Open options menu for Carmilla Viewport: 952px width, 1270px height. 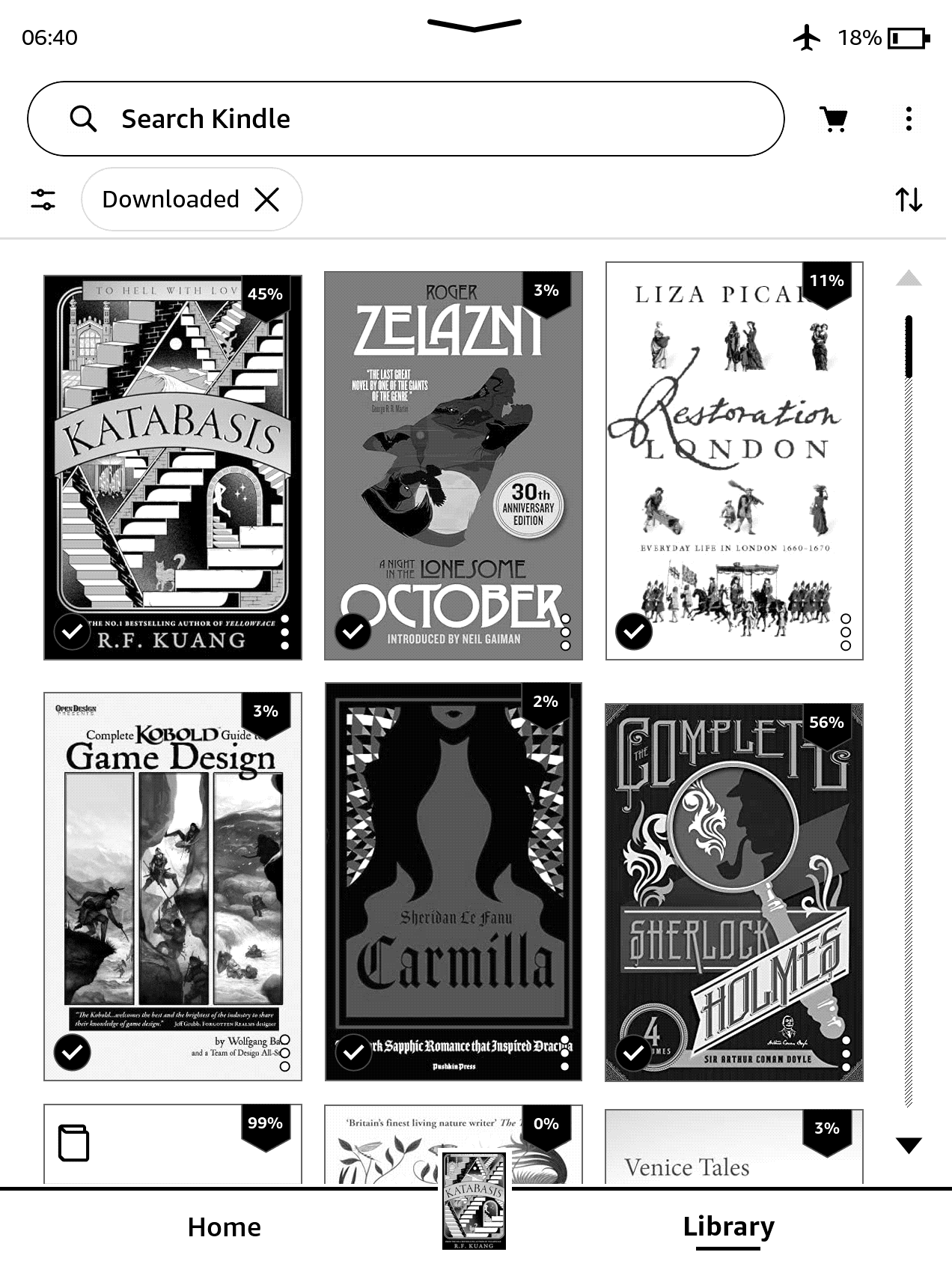pos(565,1053)
